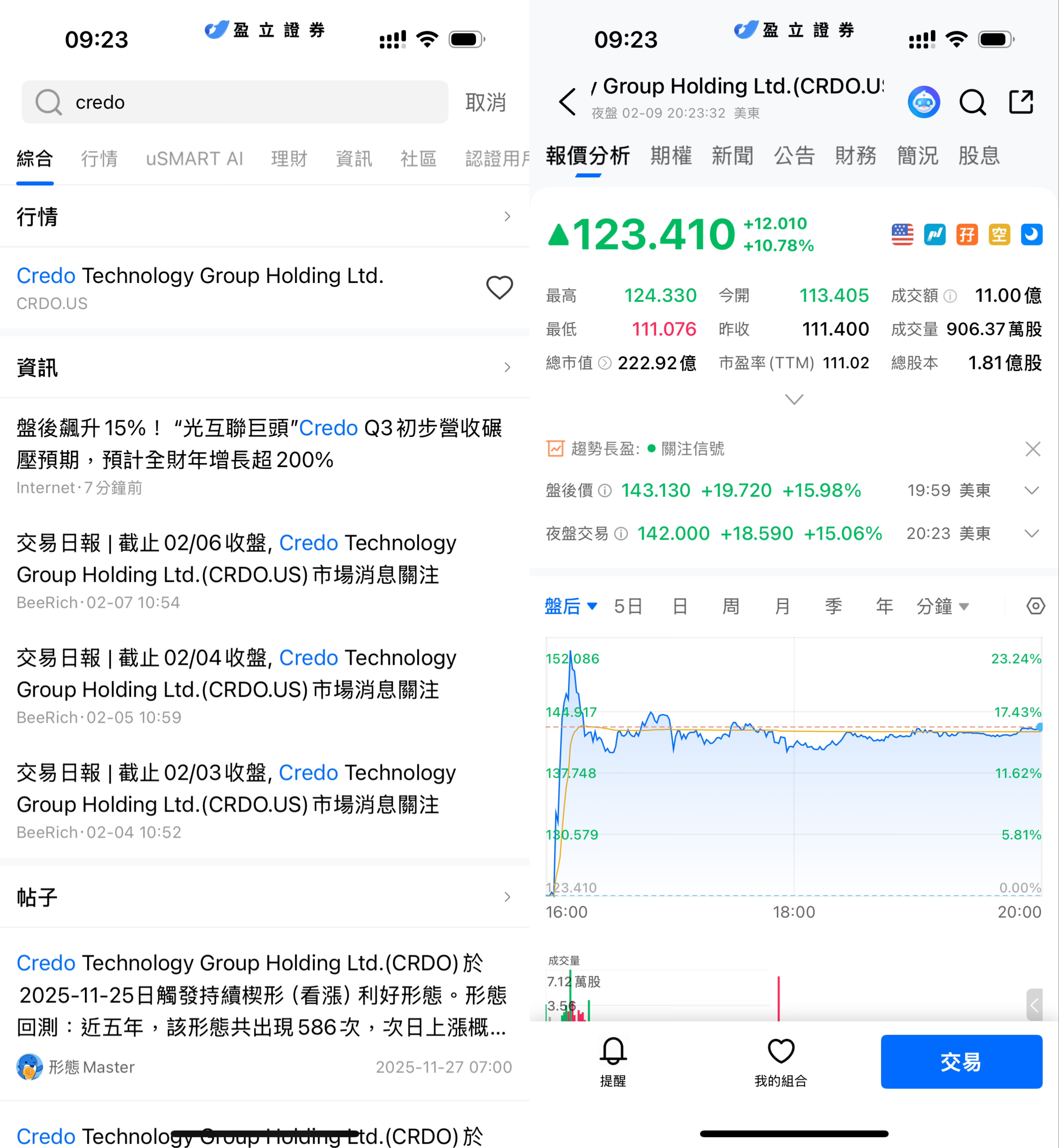Open the 盤后 chart session dropdown

[x=571, y=606]
